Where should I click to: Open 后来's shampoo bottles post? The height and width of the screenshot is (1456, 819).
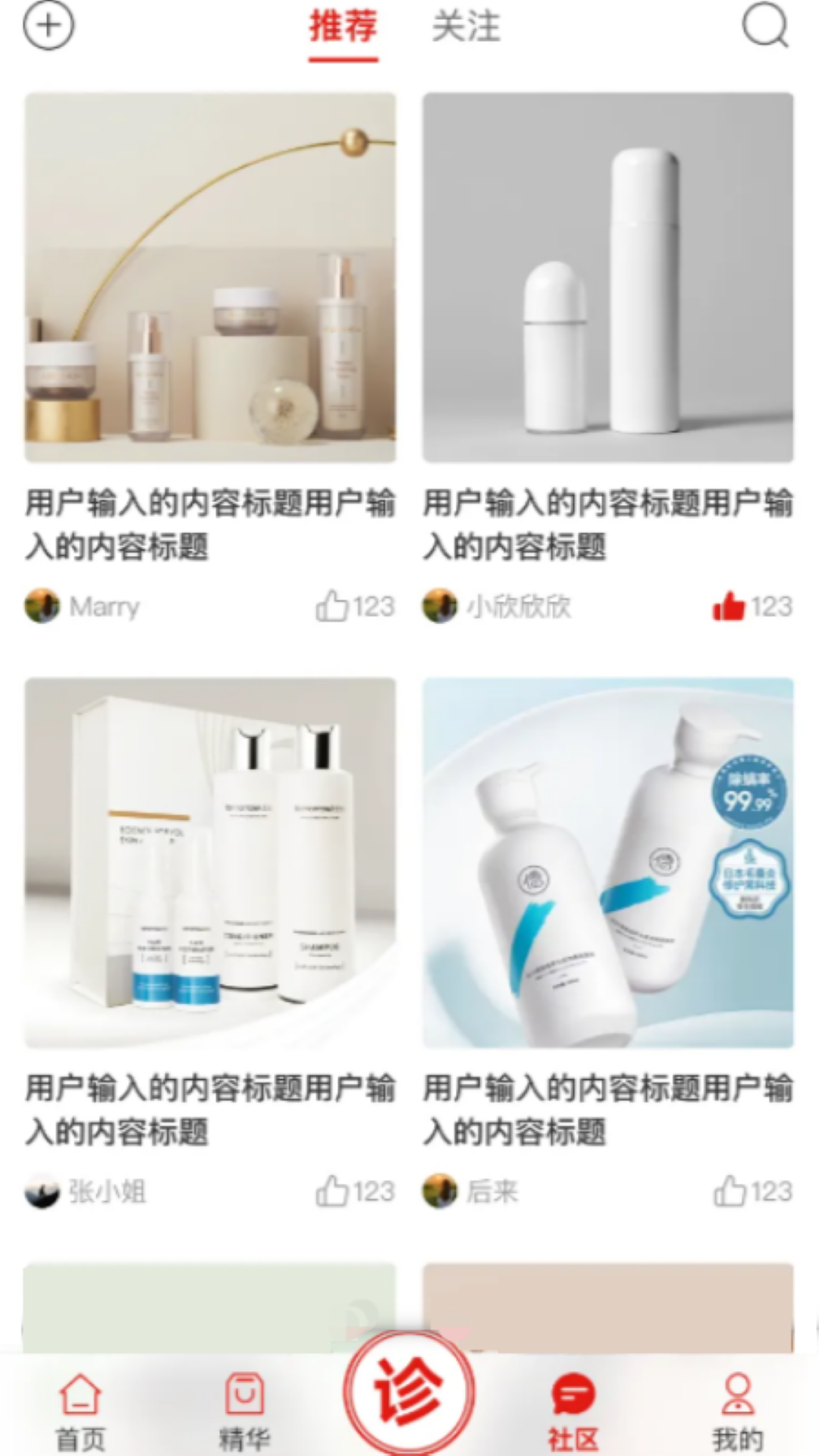607,863
